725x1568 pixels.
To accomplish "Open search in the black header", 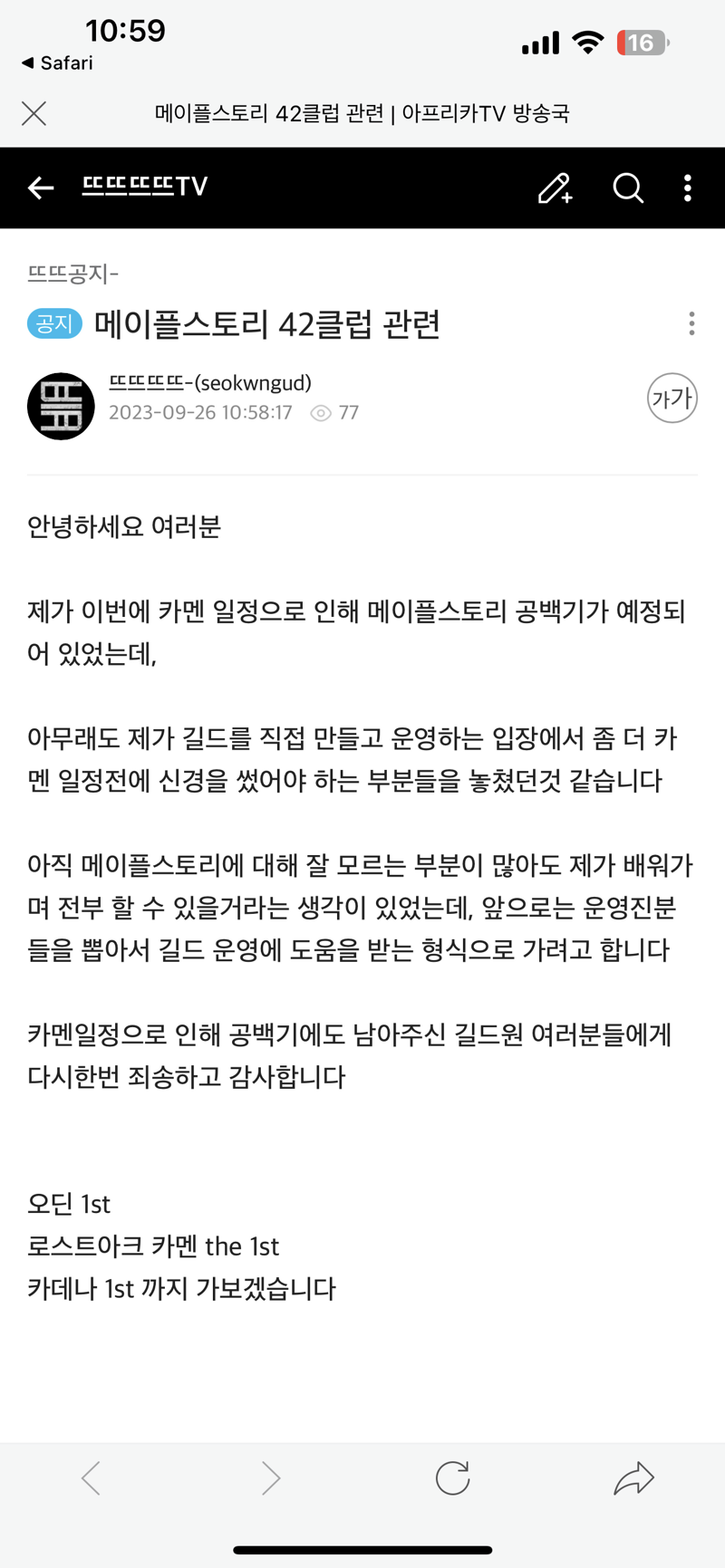I will [628, 188].
